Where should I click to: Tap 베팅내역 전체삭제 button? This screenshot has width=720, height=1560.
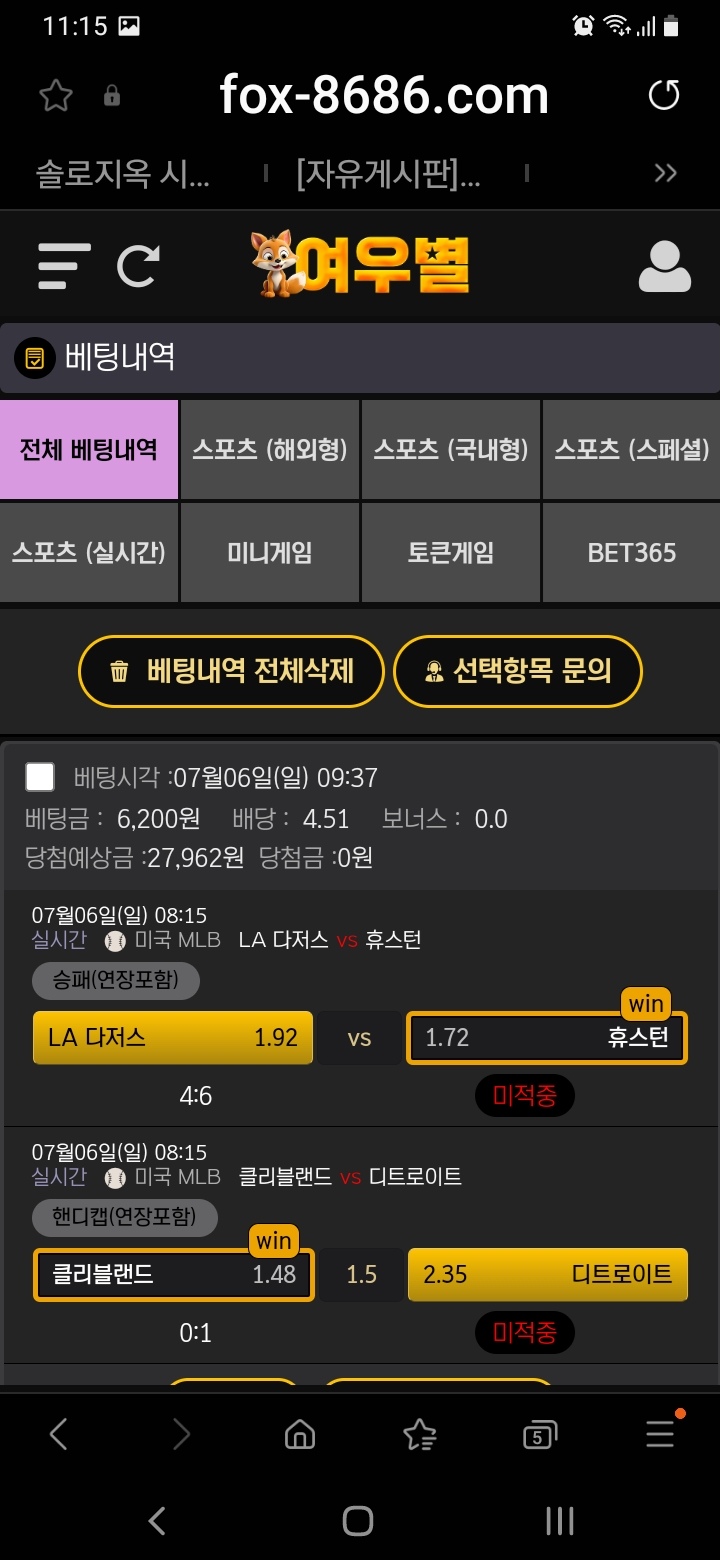231,671
